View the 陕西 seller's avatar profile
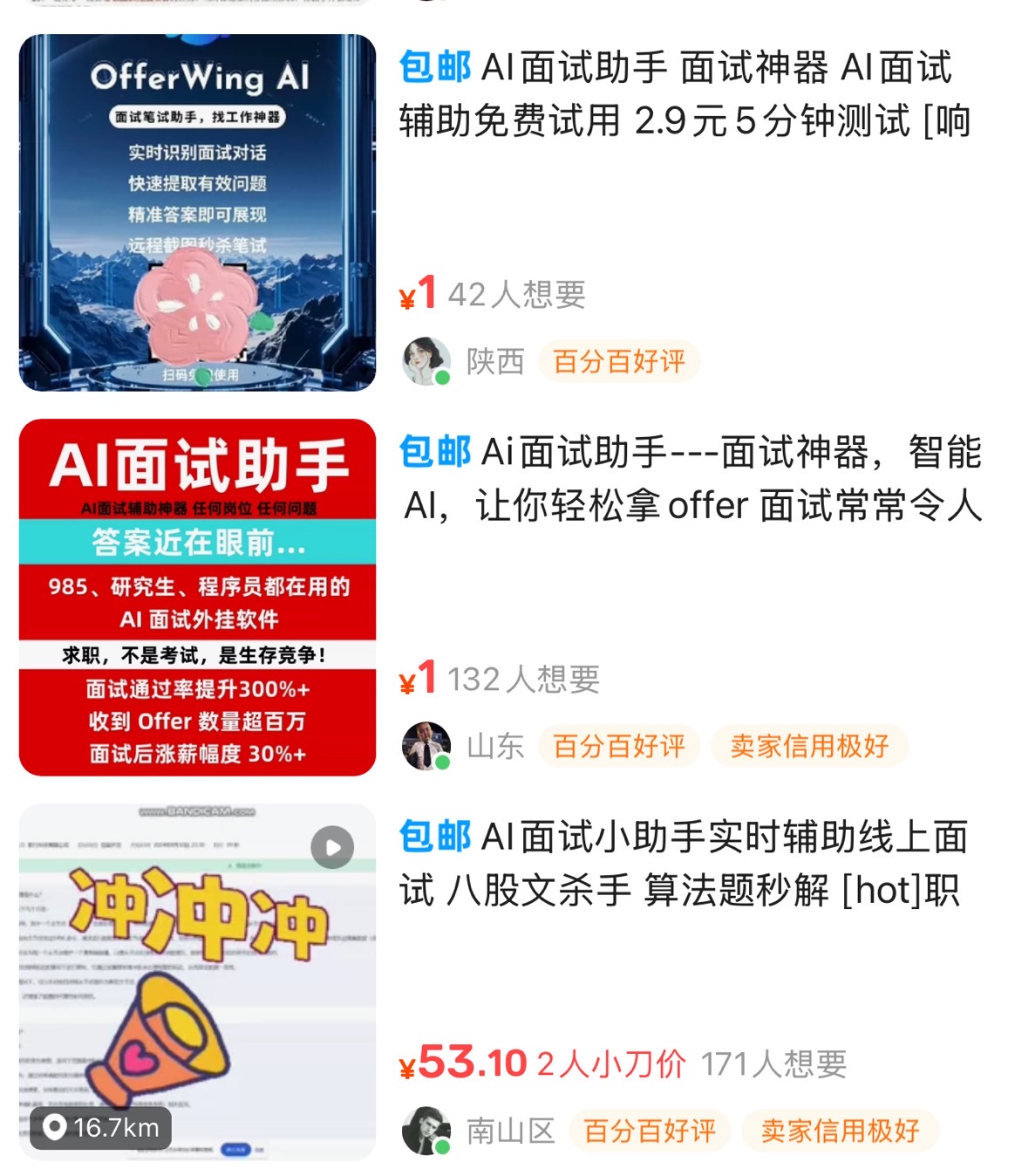This screenshot has height=1176, width=1015. pyautogui.click(x=426, y=360)
